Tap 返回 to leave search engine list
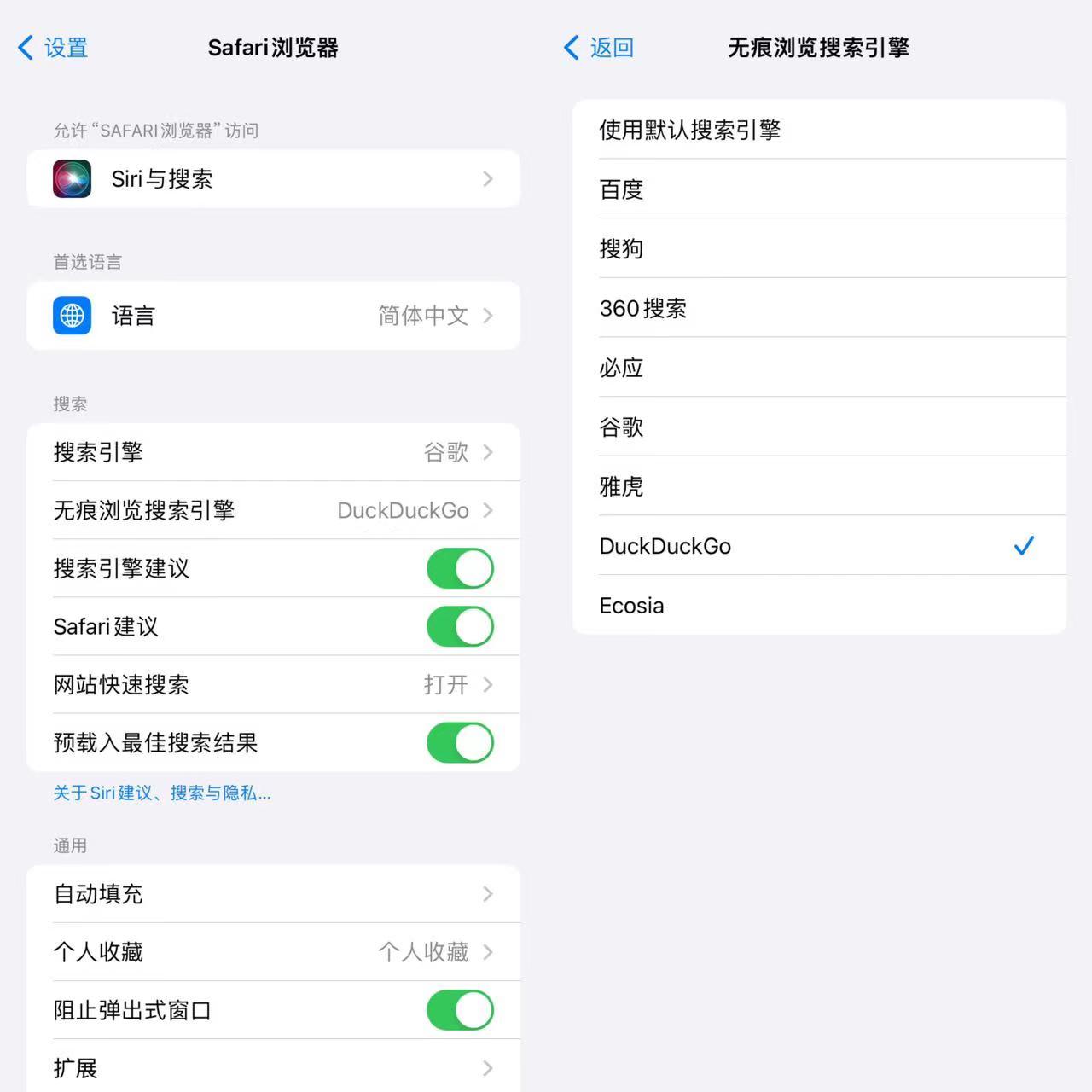The height and width of the screenshot is (1092, 1092). pos(599,48)
